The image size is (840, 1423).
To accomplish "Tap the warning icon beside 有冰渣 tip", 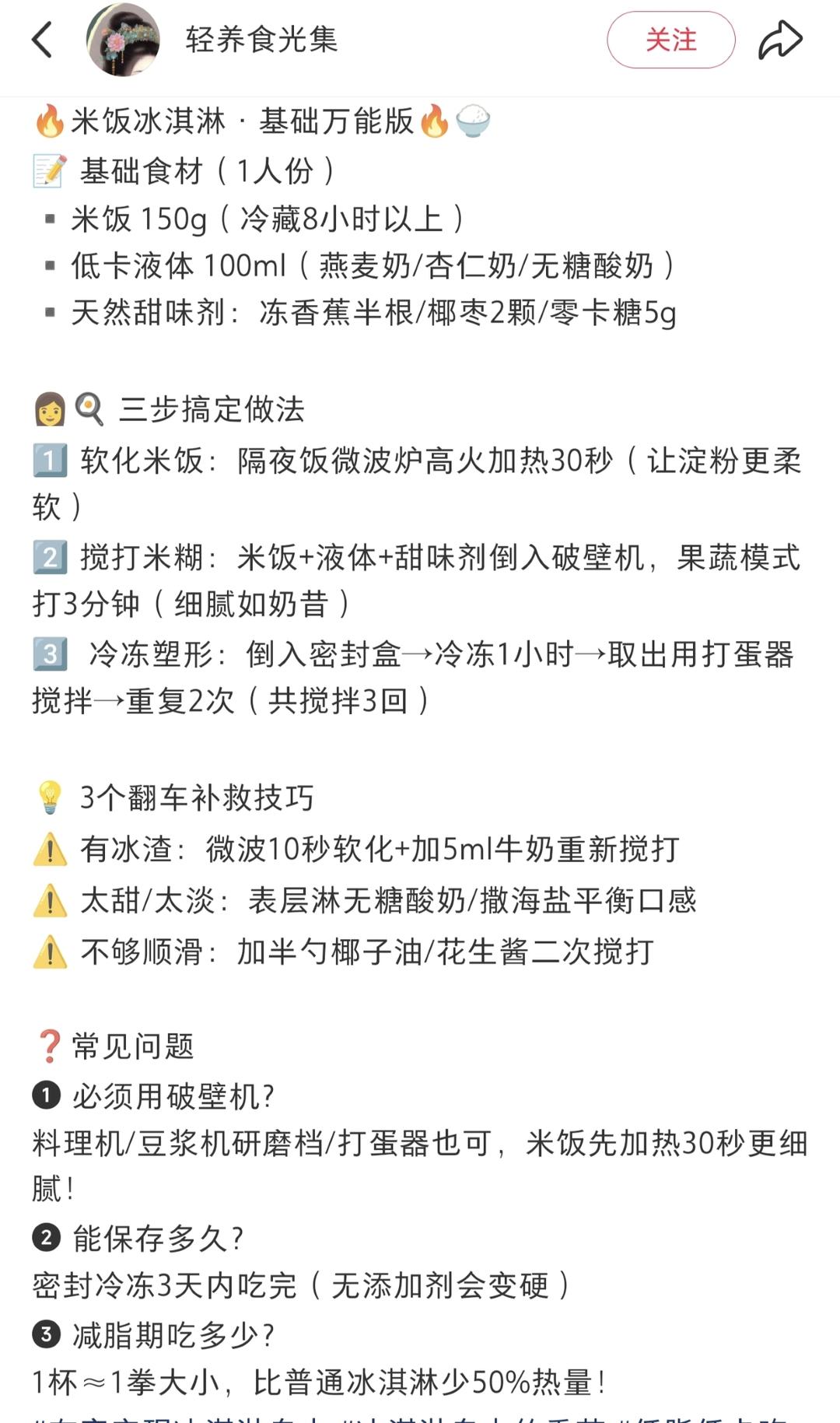I will pos(51,850).
